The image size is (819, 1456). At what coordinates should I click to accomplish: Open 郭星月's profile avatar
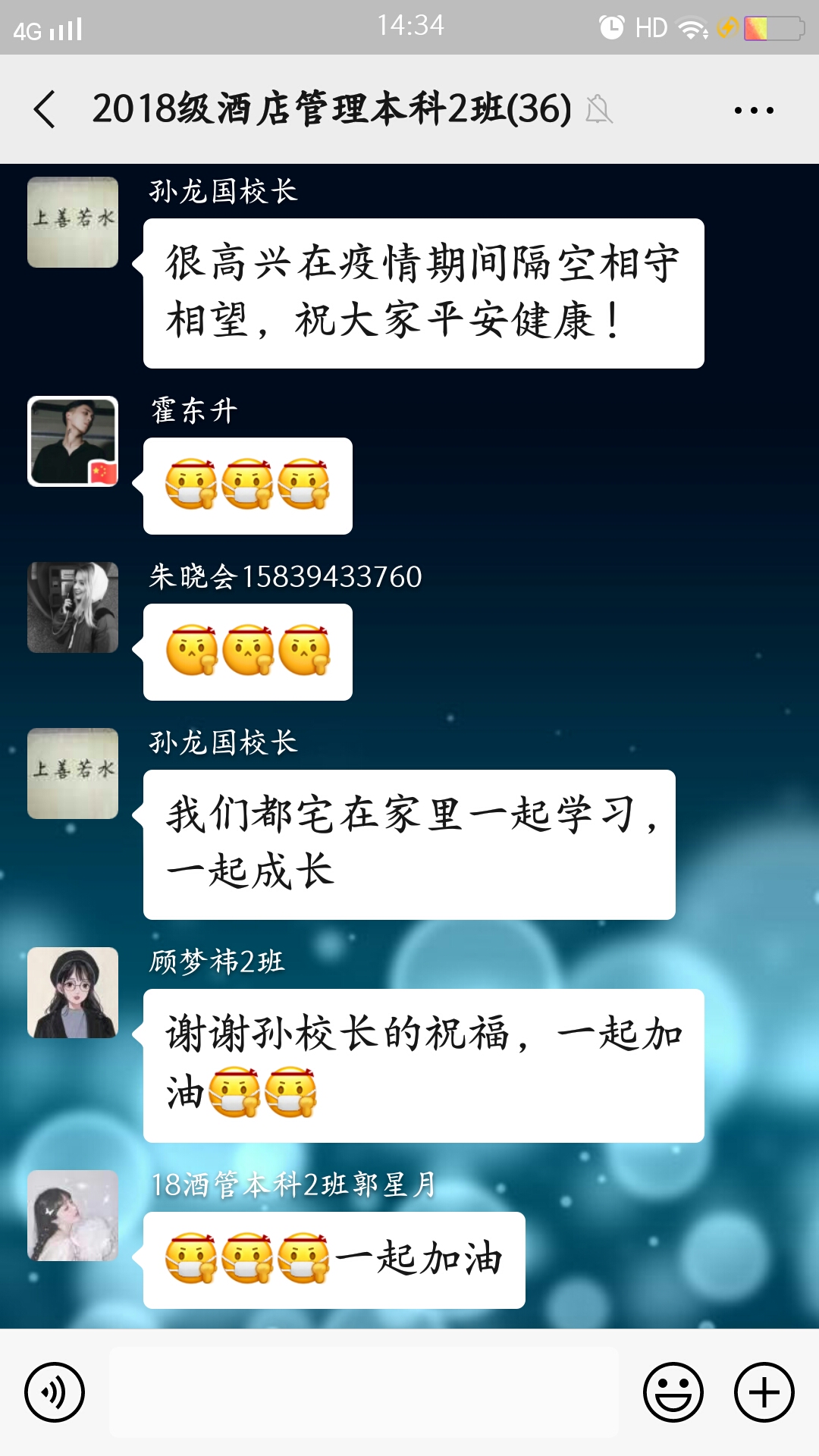pos(73,1216)
